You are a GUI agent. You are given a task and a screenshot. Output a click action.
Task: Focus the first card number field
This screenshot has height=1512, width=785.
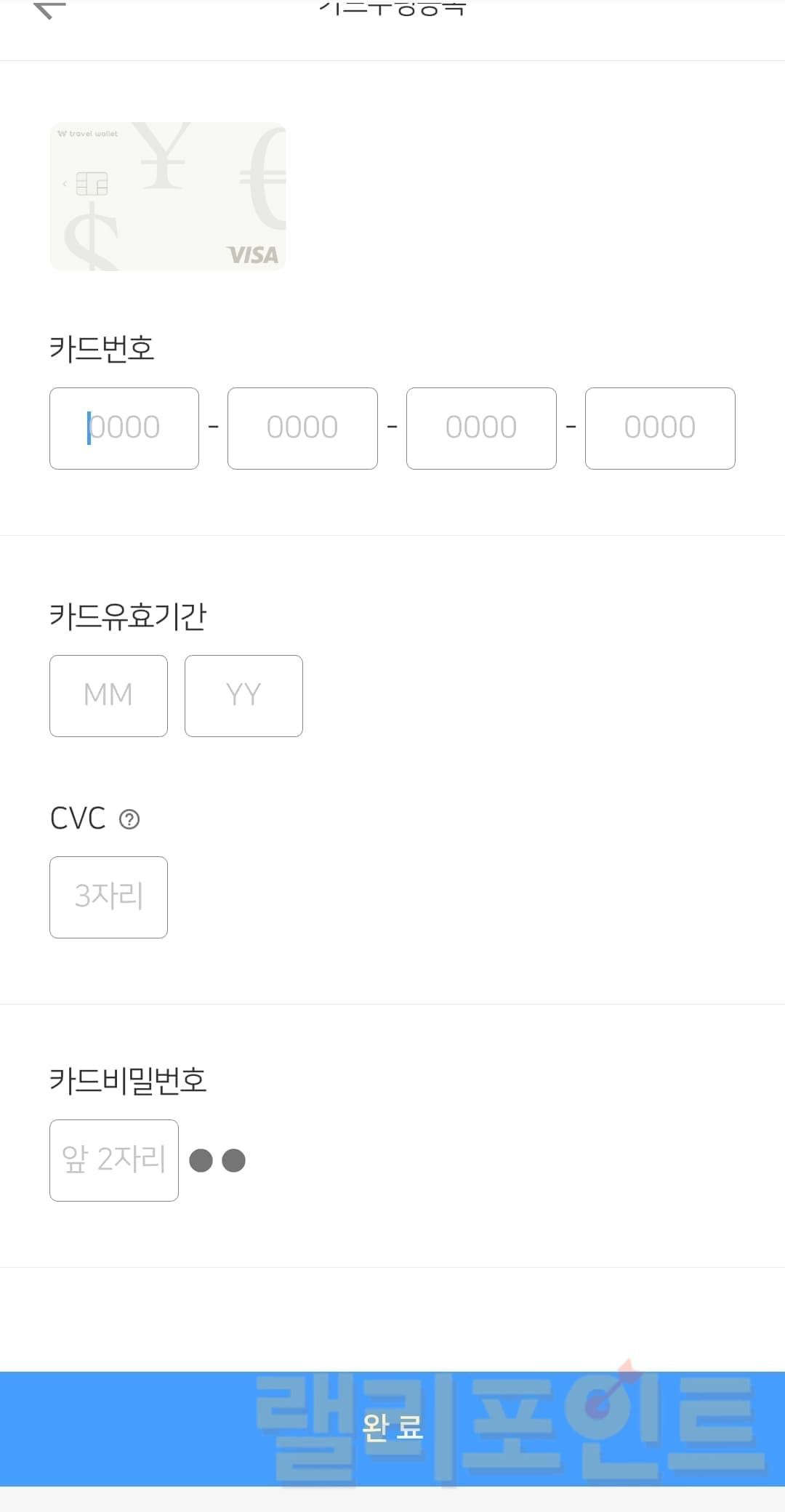pyautogui.click(x=124, y=428)
